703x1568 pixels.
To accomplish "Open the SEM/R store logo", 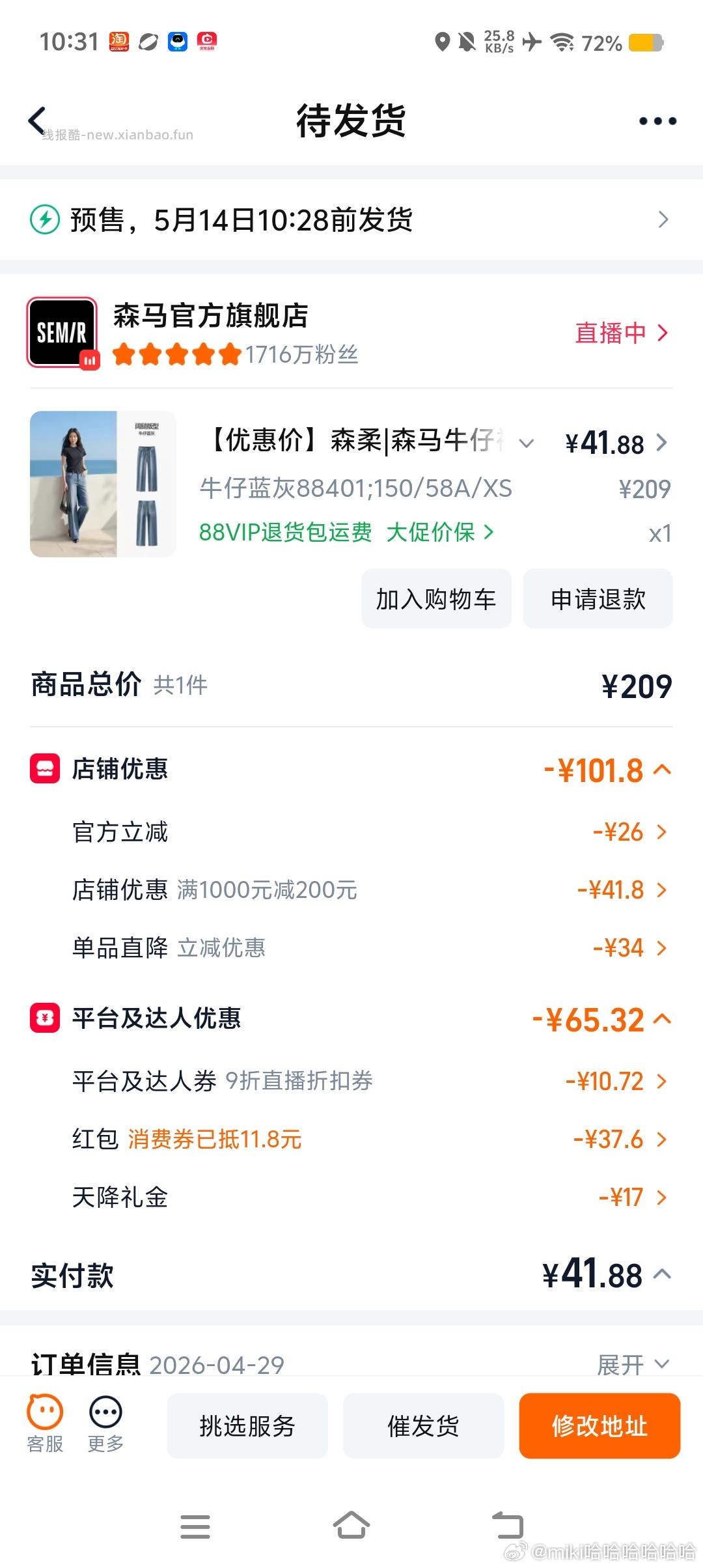I will coord(62,332).
